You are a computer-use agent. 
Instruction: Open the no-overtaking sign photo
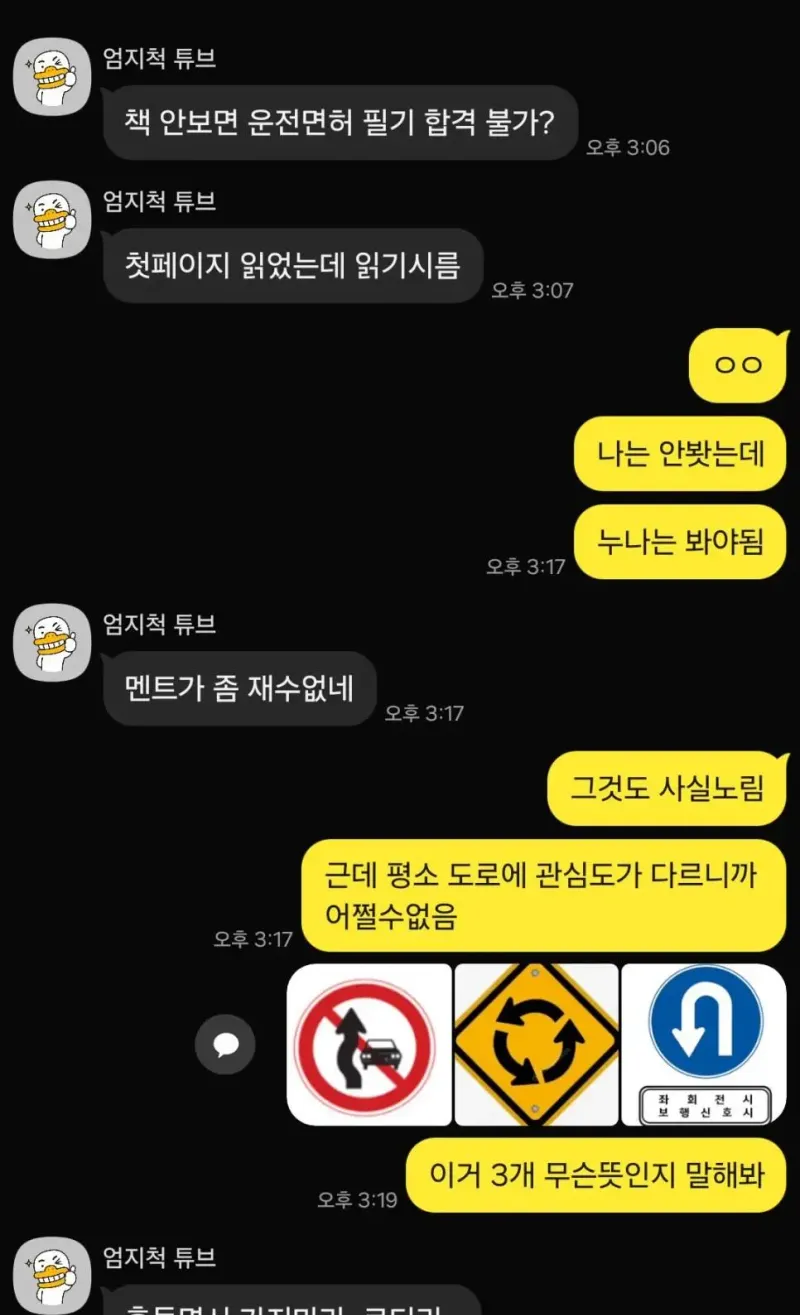point(369,1044)
